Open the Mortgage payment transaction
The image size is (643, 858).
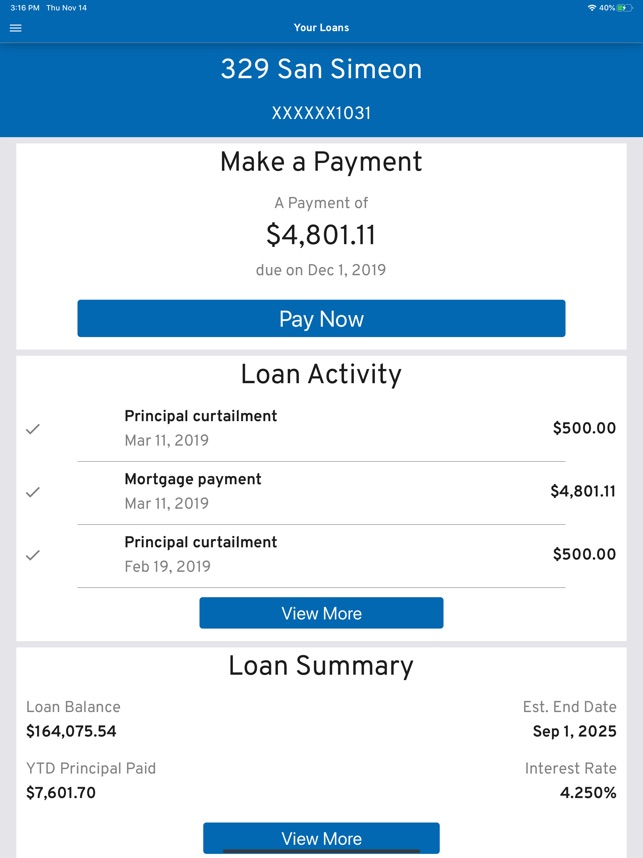tap(321, 491)
